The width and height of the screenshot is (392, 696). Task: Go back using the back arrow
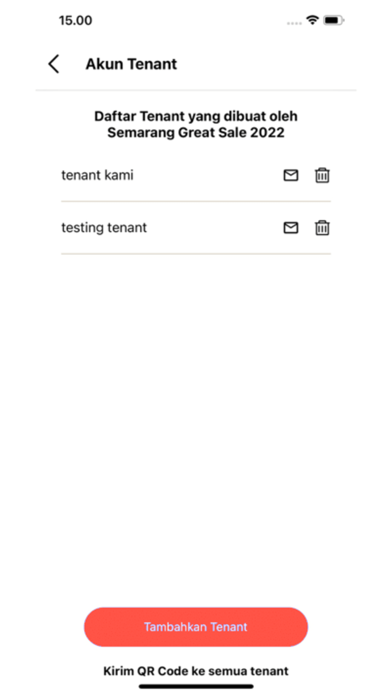pos(54,64)
